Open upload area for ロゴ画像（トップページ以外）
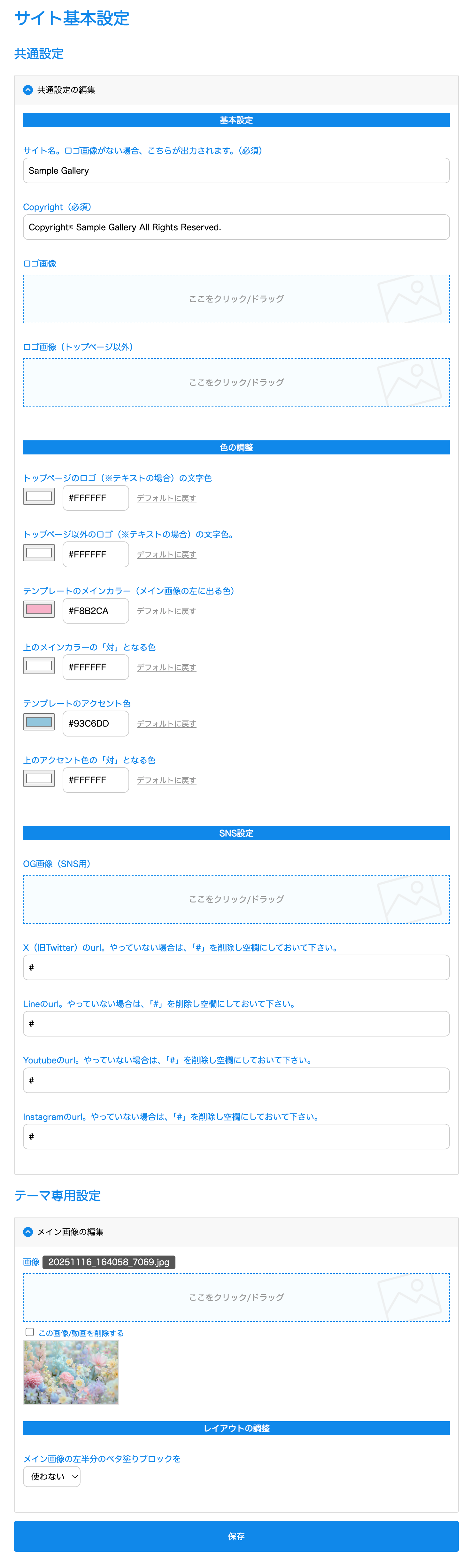The image size is (471, 1568). [x=236, y=382]
